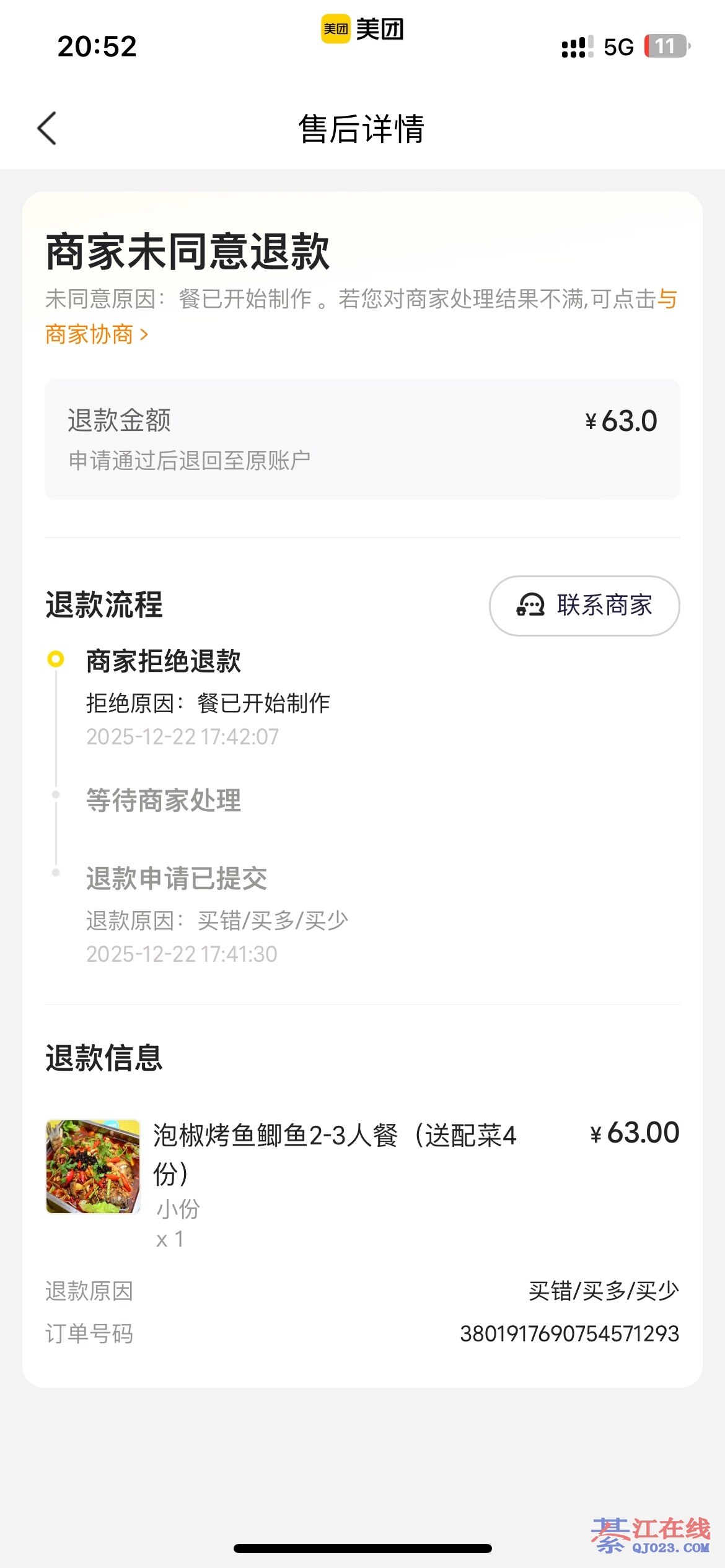The height and width of the screenshot is (1568, 725).
Task: Go back from the 售后详情 page
Action: tap(47, 129)
